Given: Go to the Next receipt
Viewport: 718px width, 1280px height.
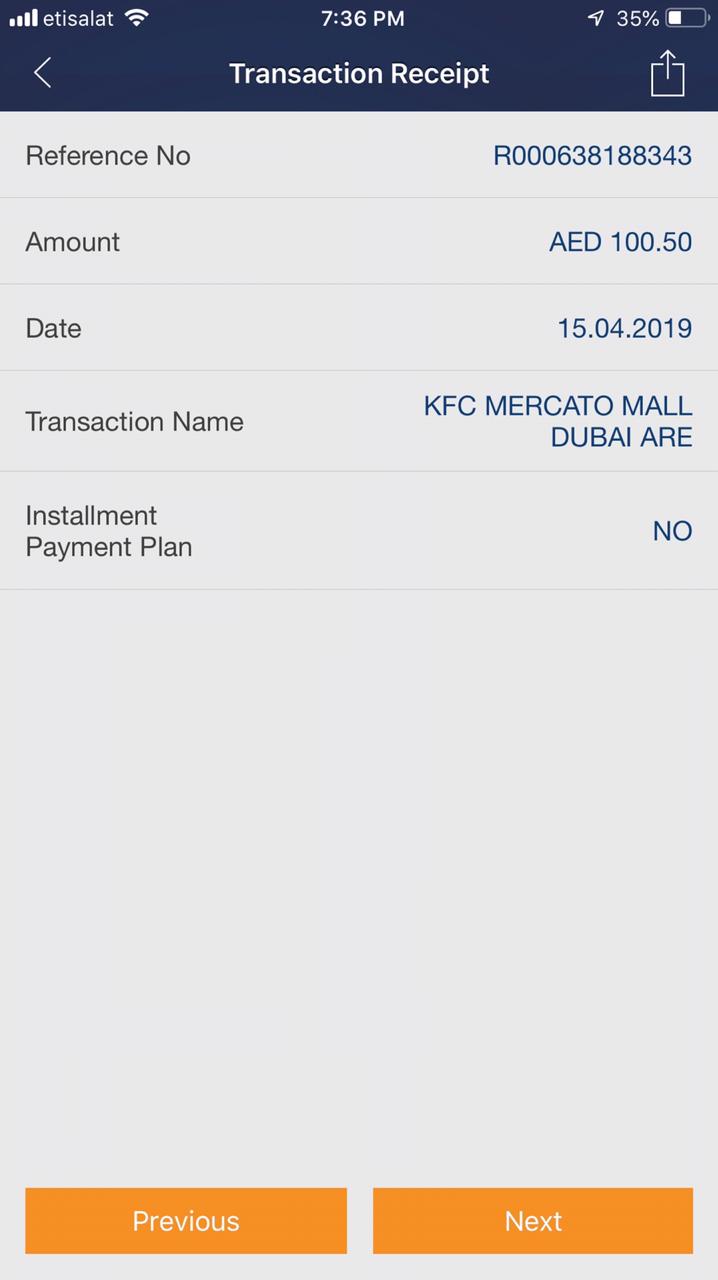Looking at the screenshot, I should 533,1221.
